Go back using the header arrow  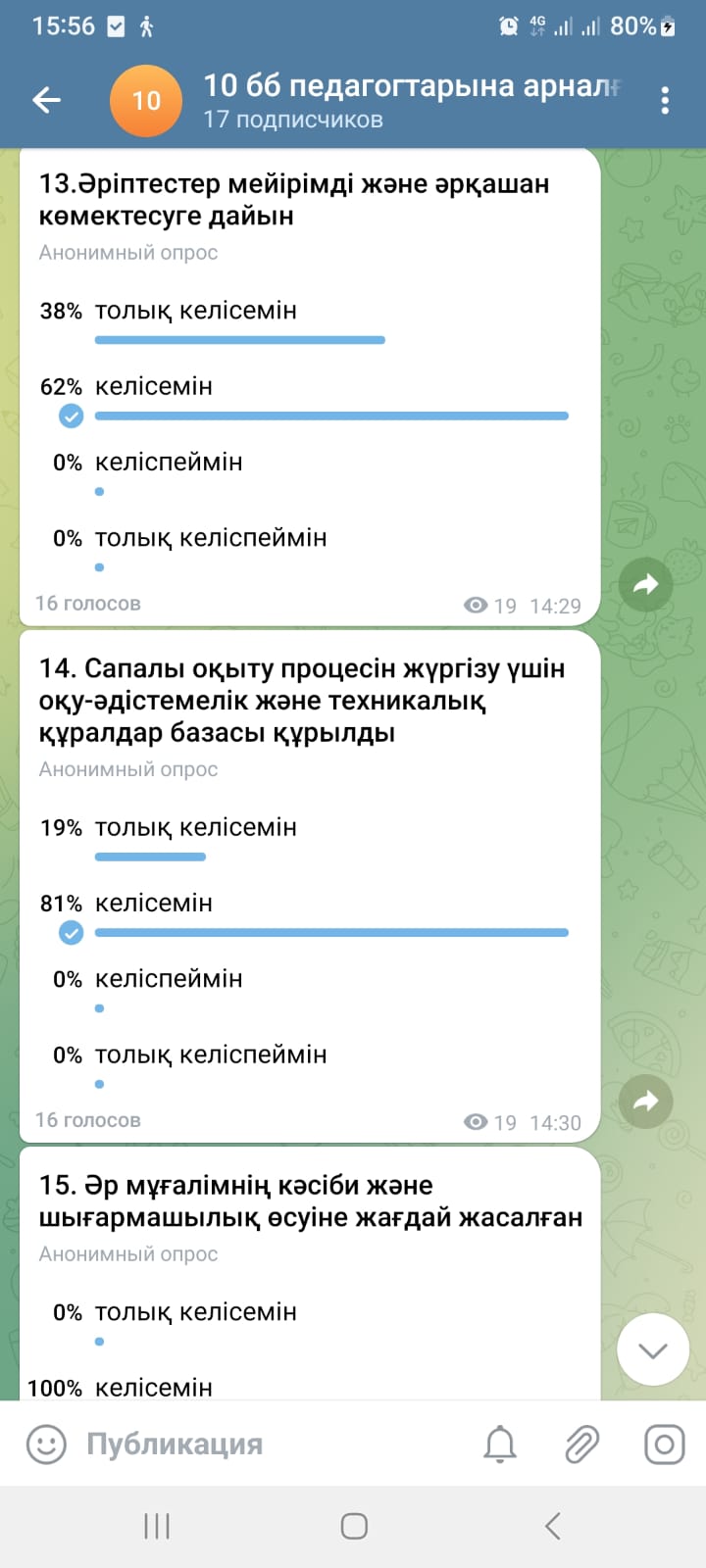[x=46, y=100]
